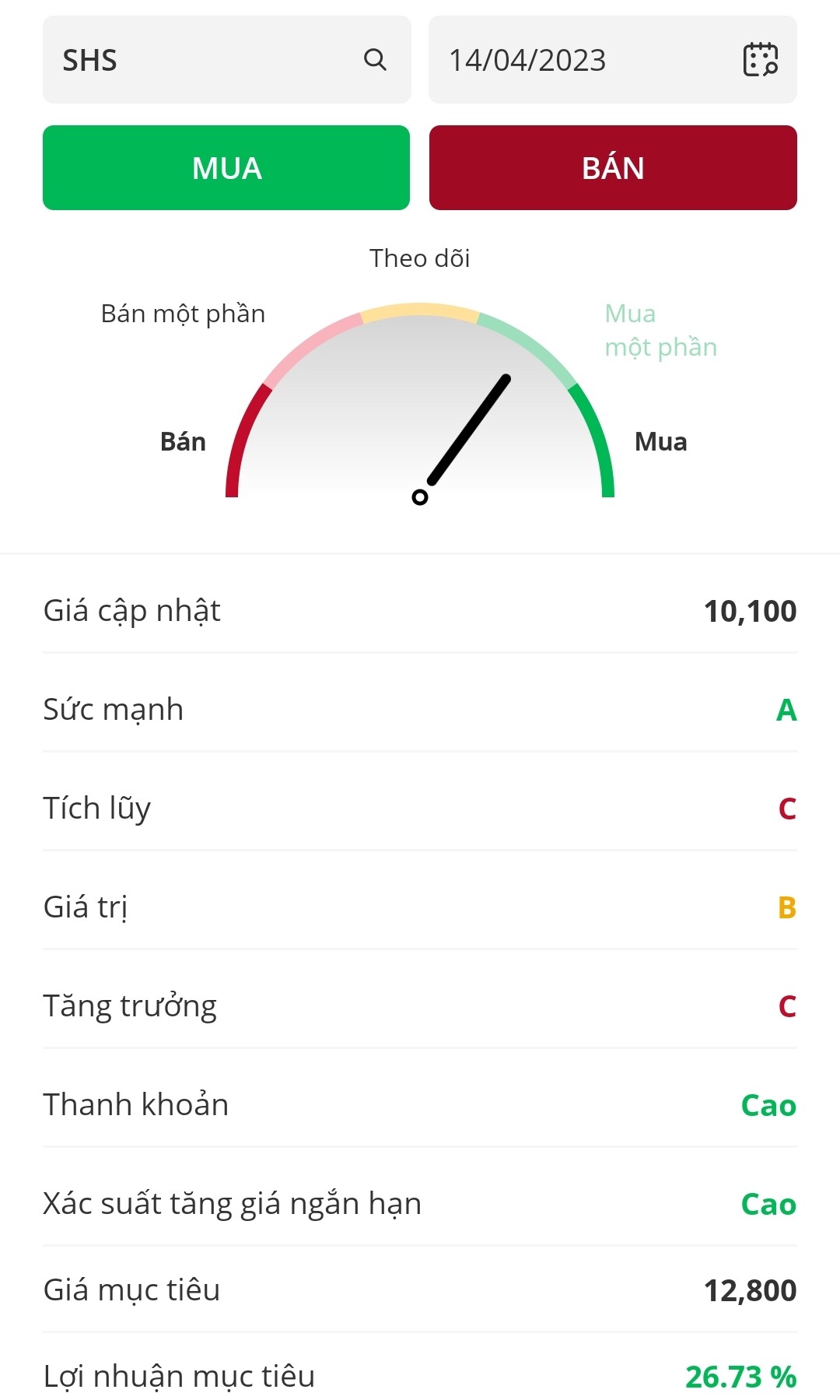Select the red BÁN button
The width and height of the screenshot is (840, 1400).
coord(613,168)
